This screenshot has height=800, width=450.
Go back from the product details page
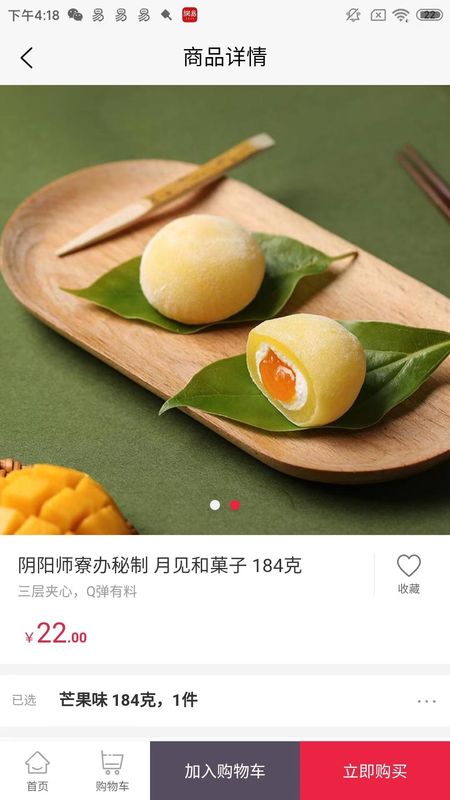pos(27,58)
